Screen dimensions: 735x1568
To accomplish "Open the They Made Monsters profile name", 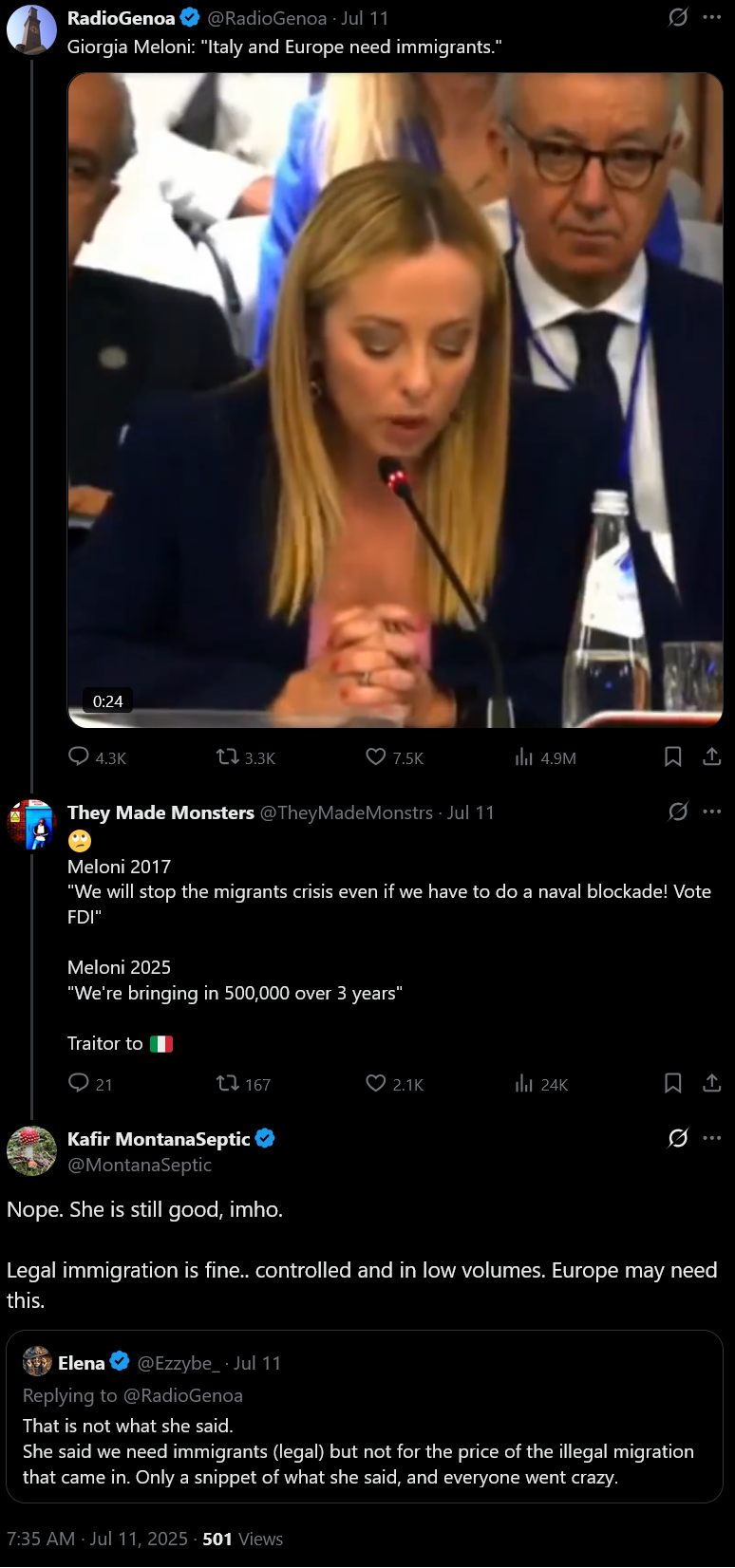I will [x=160, y=812].
